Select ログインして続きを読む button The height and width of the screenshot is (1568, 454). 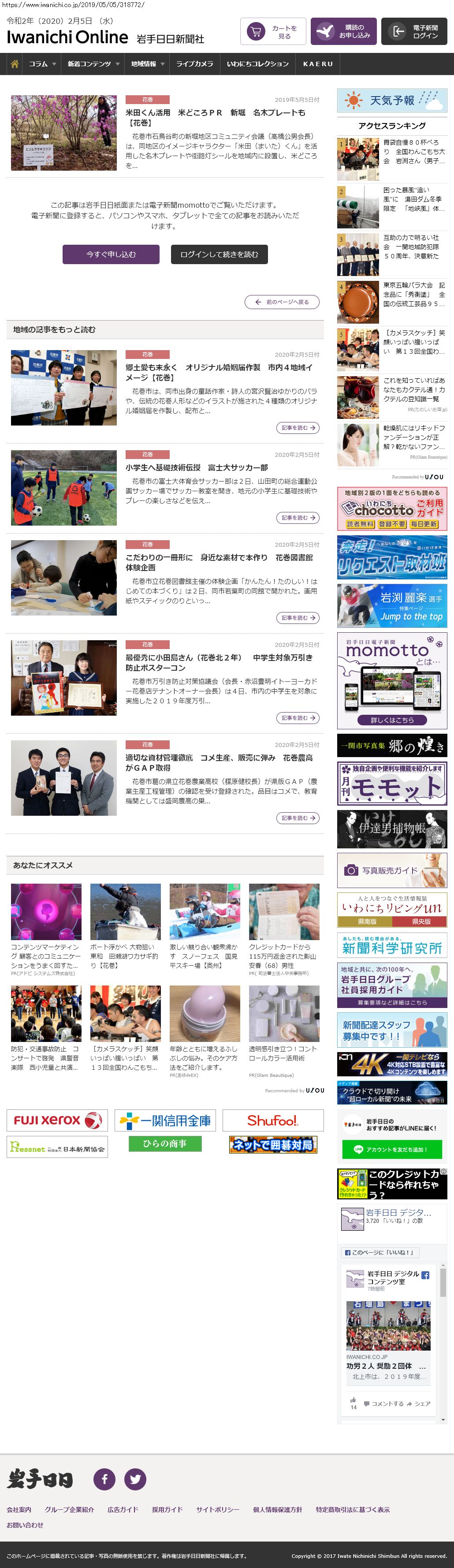pos(219,254)
